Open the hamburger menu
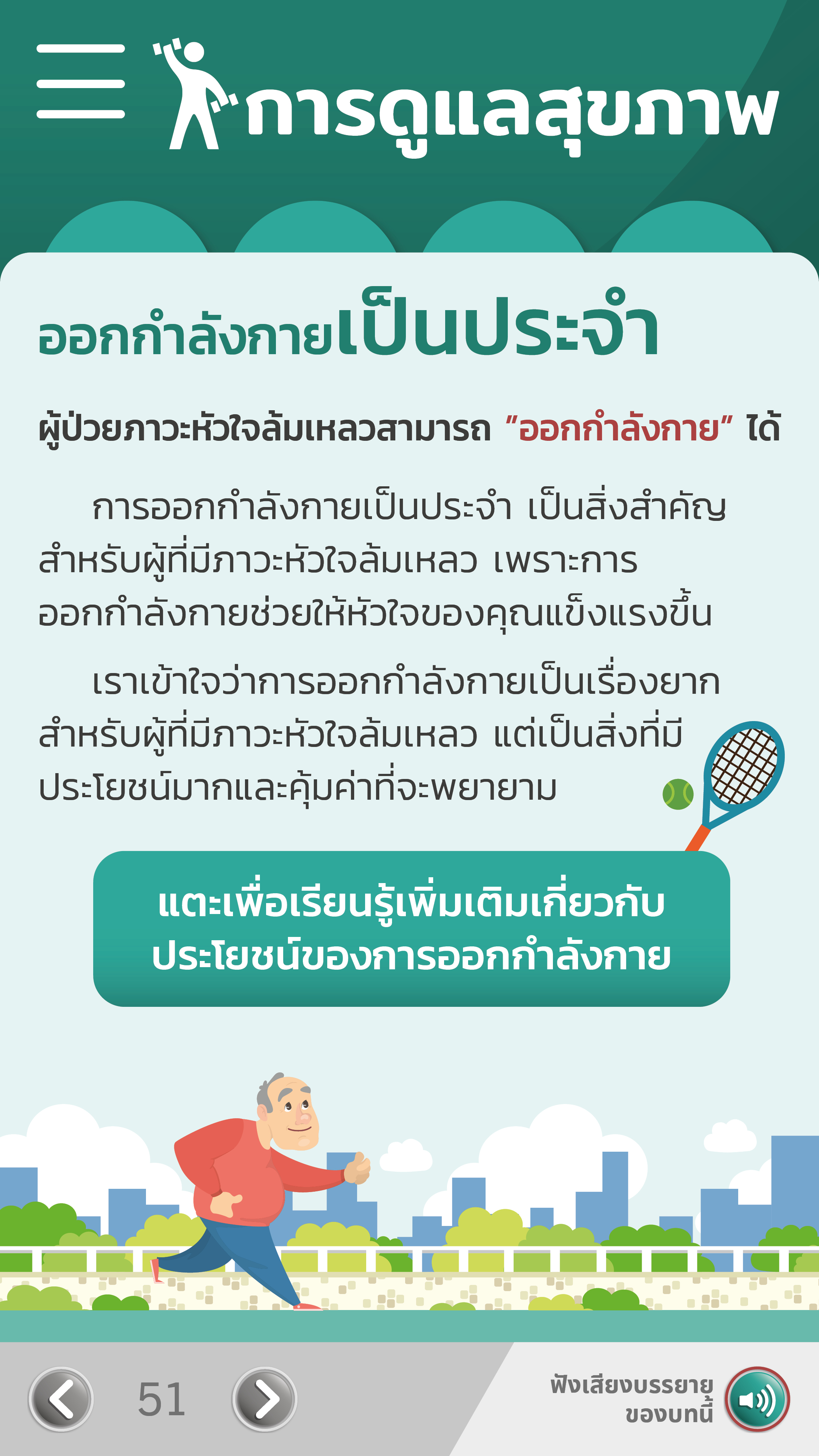 (x=80, y=82)
